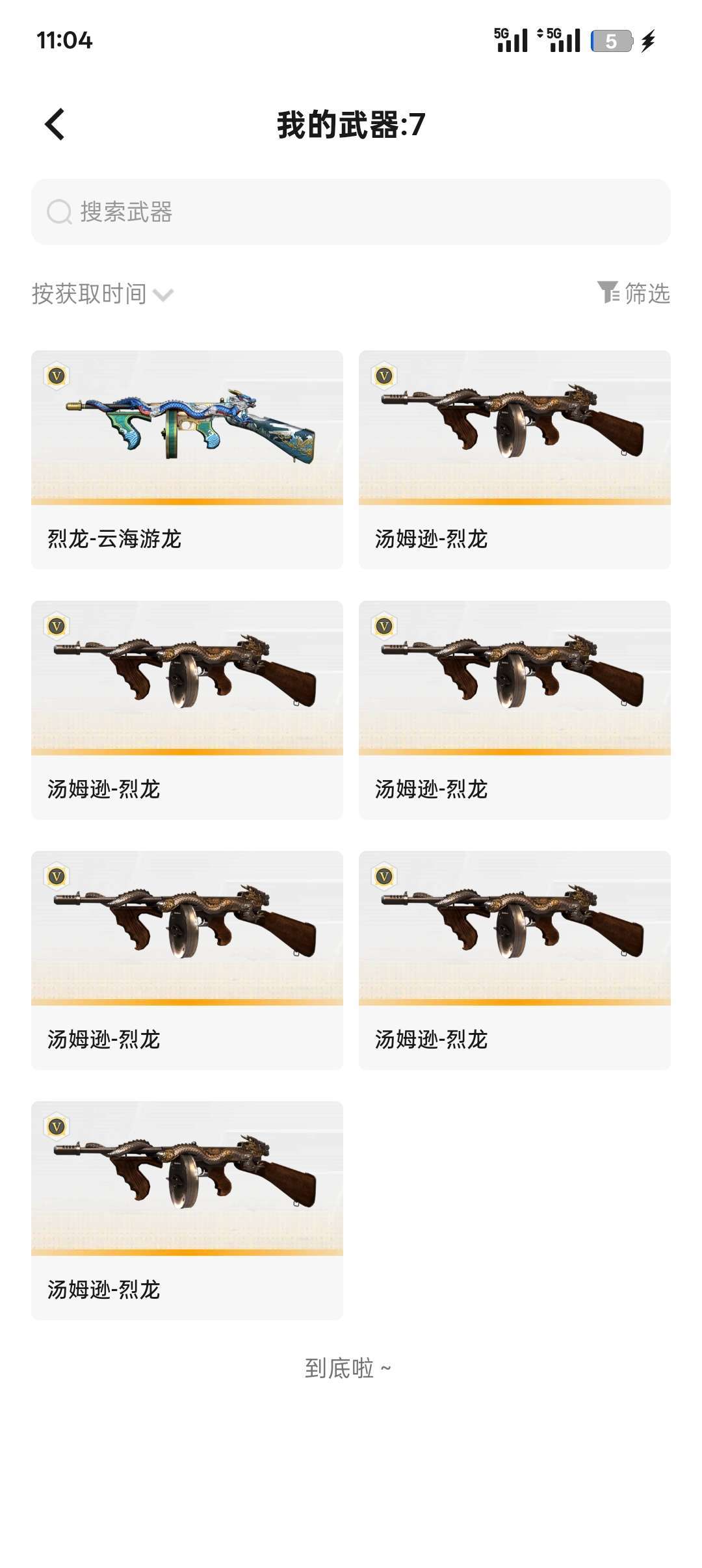
Task: Tap the 搜索武器 search field
Action: [x=351, y=212]
